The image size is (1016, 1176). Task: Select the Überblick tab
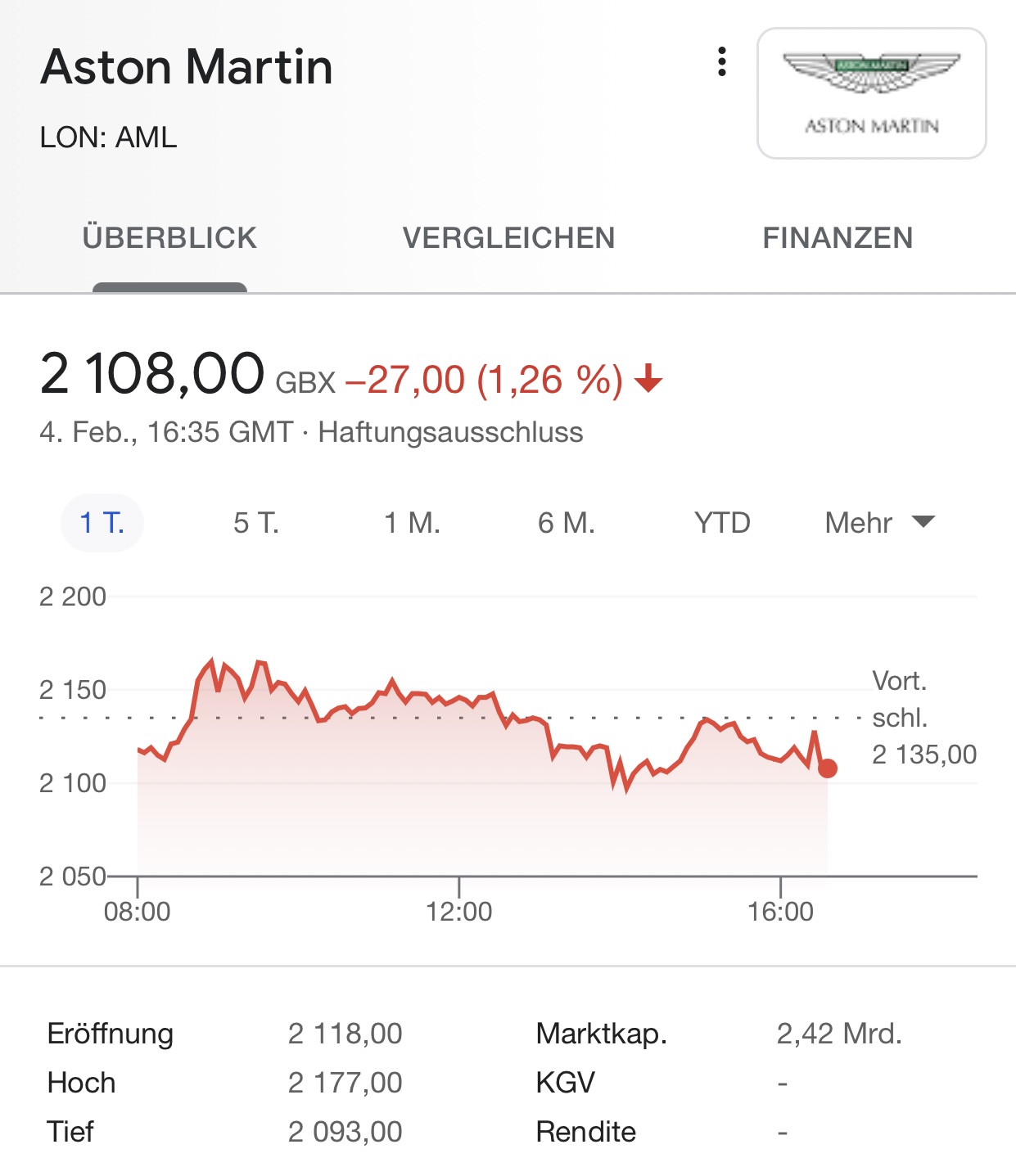(x=169, y=238)
